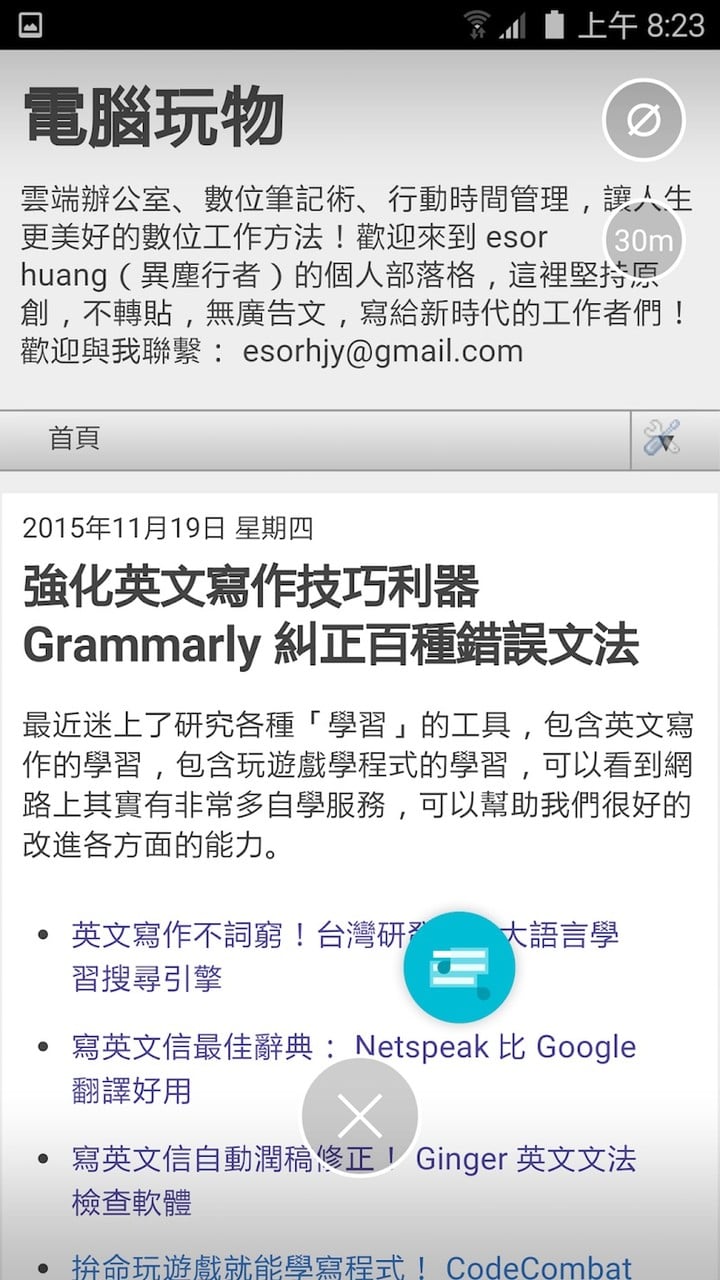Screen dimensions: 720x1280
Task: Open the 首頁 home tab
Action: (75, 438)
